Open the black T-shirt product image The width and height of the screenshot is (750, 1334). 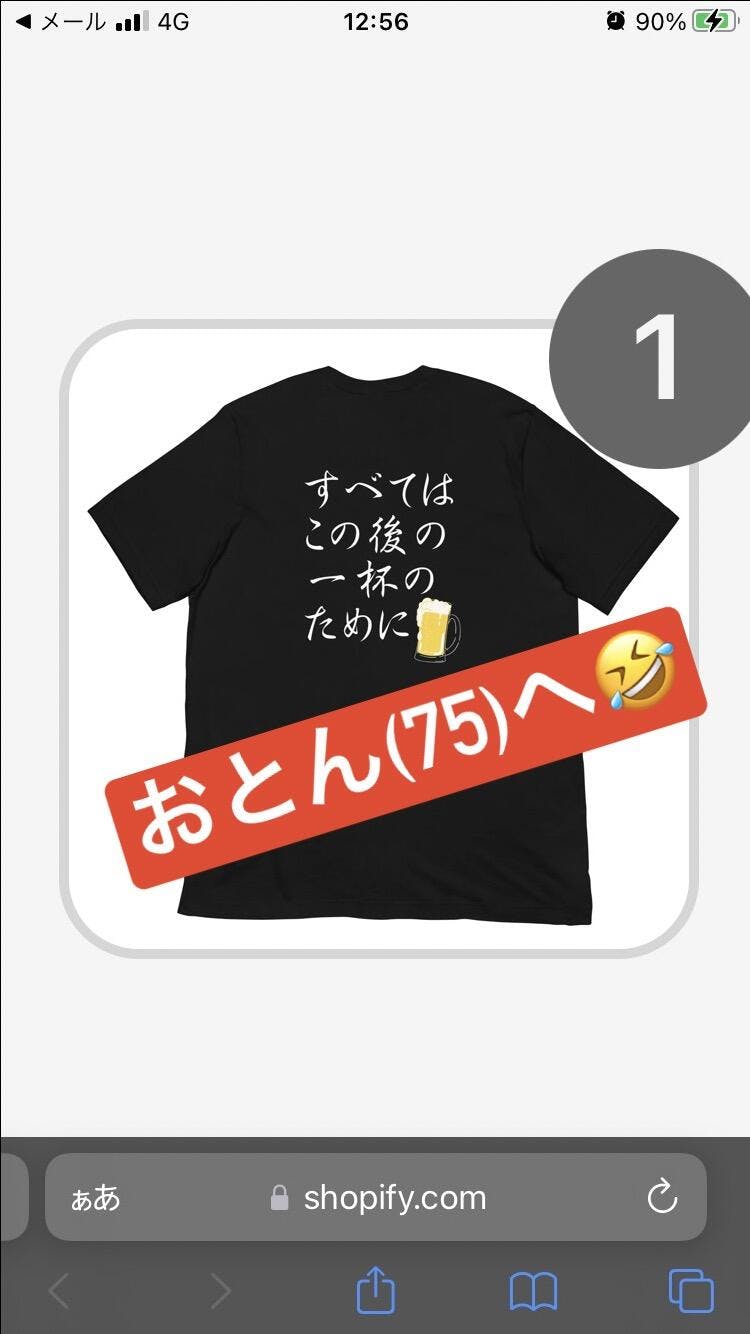pos(378,638)
